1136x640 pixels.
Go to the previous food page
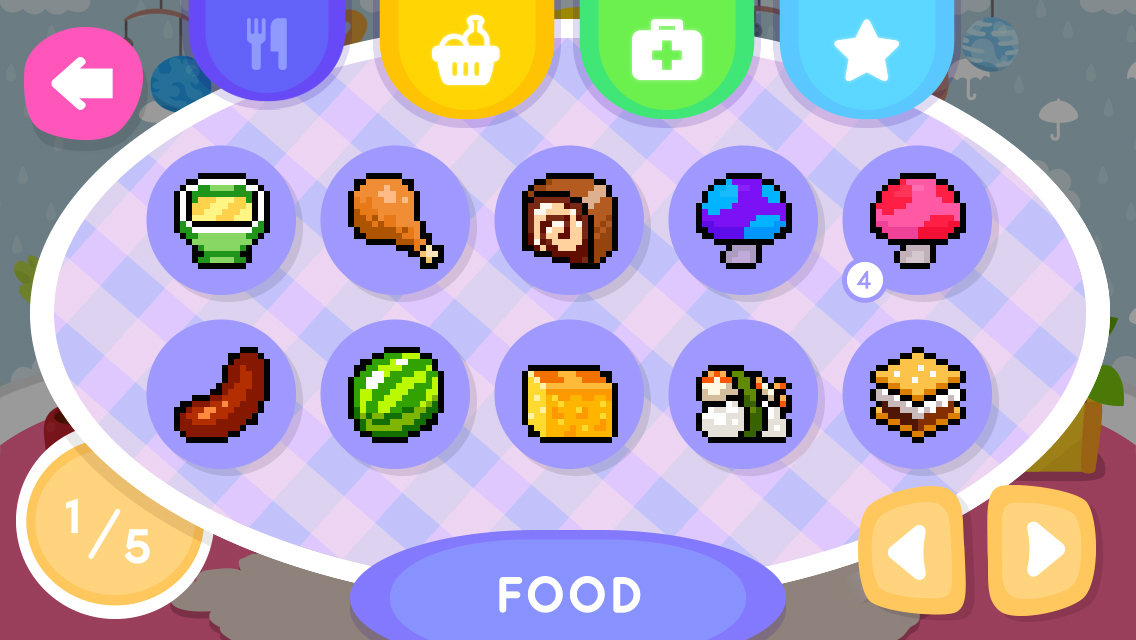coord(911,550)
